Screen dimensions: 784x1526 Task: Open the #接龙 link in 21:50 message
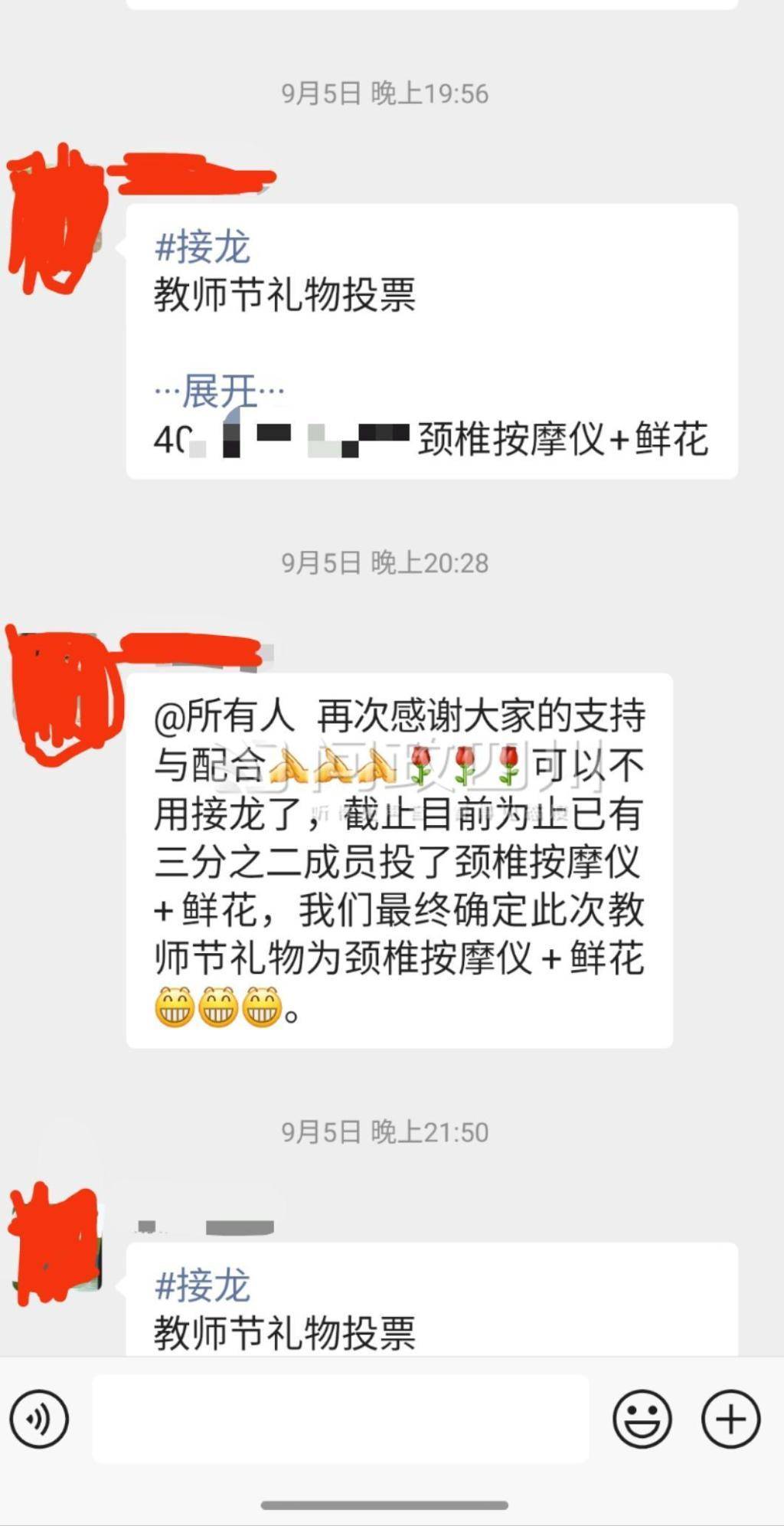[202, 1285]
